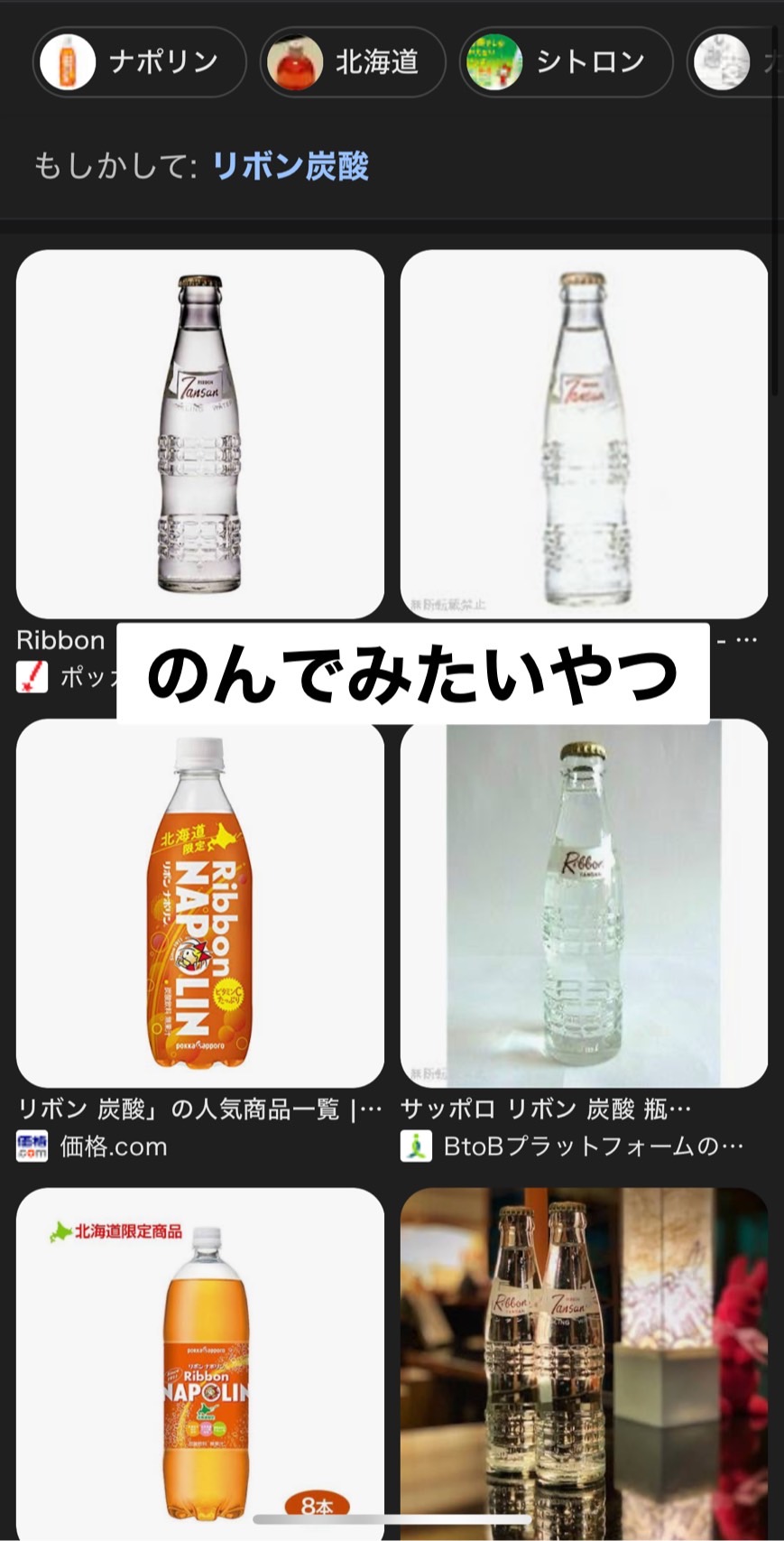Open the suggested search リボン炭酸
Image resolution: width=784 pixels, height=1541 pixels.
point(290,167)
